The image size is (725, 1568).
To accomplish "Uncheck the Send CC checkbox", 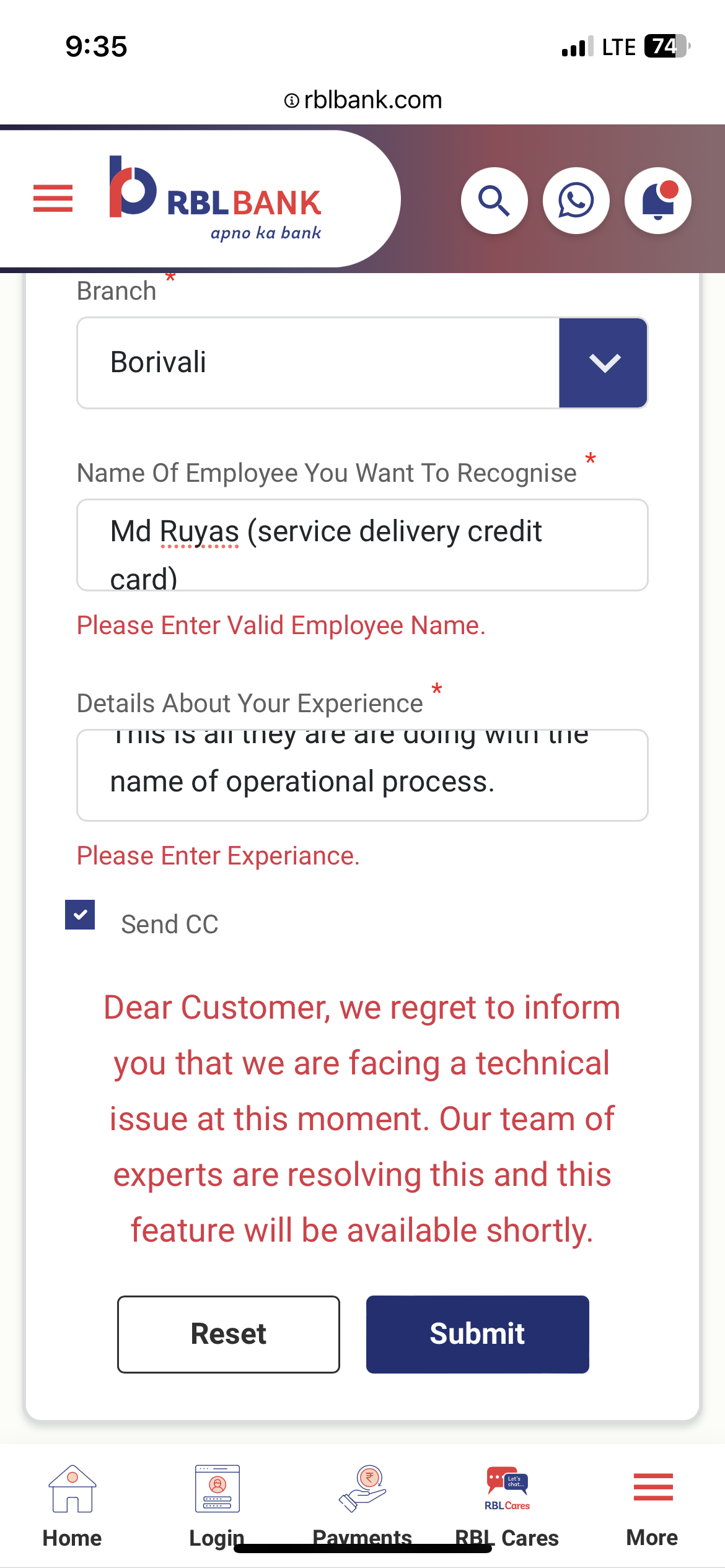I will coord(80,915).
